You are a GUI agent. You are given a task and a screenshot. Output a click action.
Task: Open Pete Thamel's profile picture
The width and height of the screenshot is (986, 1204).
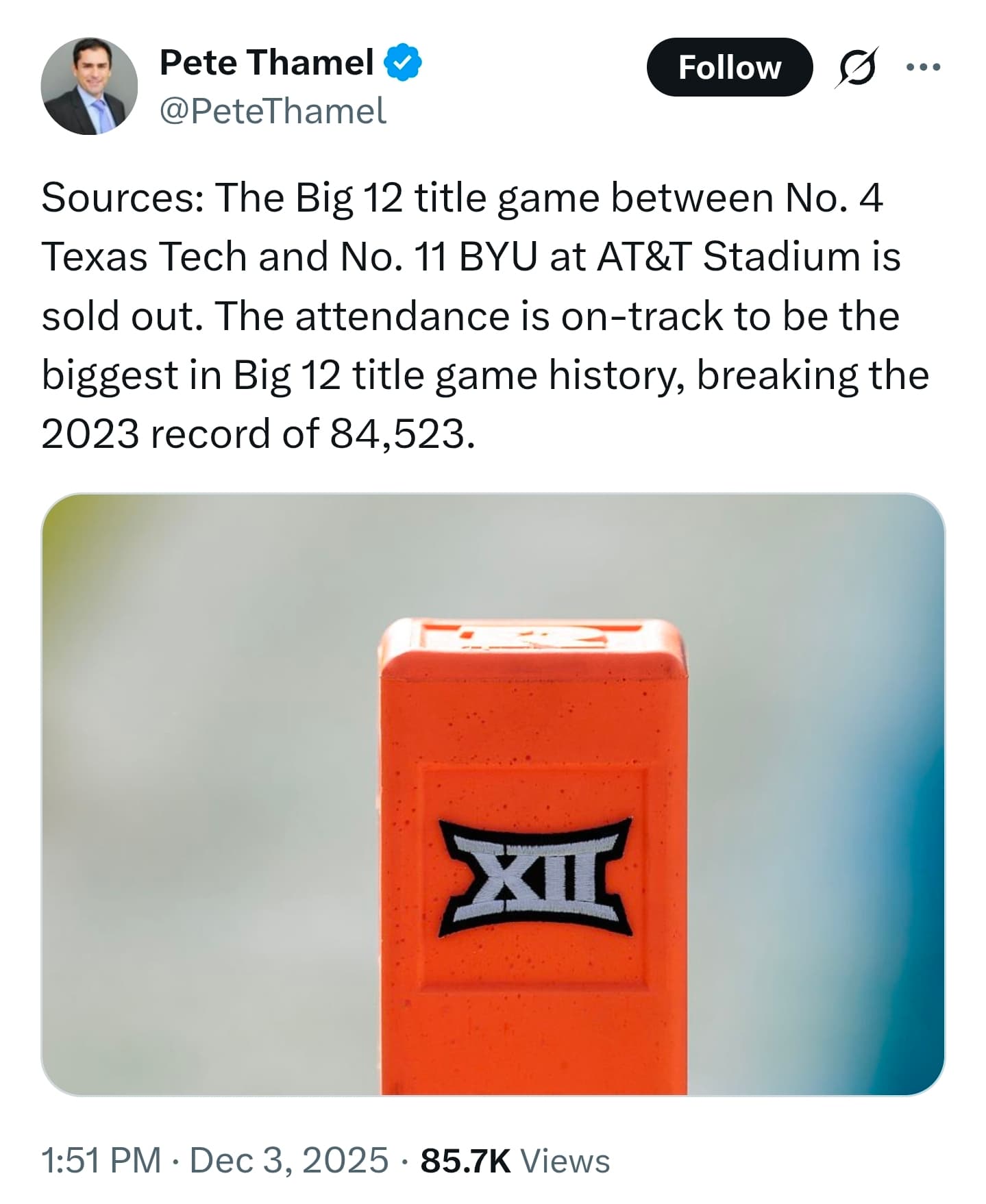click(x=89, y=86)
